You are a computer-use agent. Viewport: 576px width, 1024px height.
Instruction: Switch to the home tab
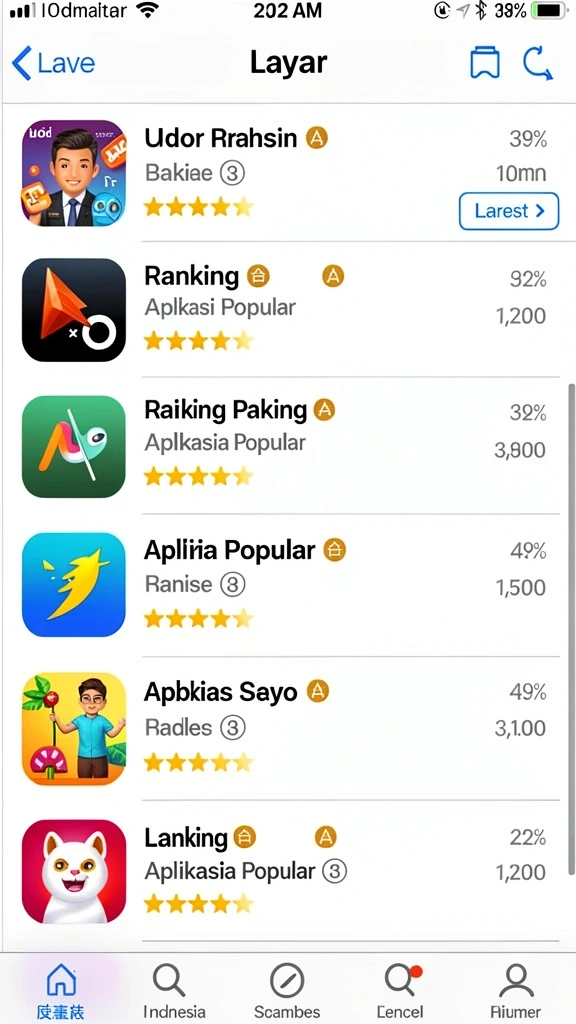(x=61, y=991)
